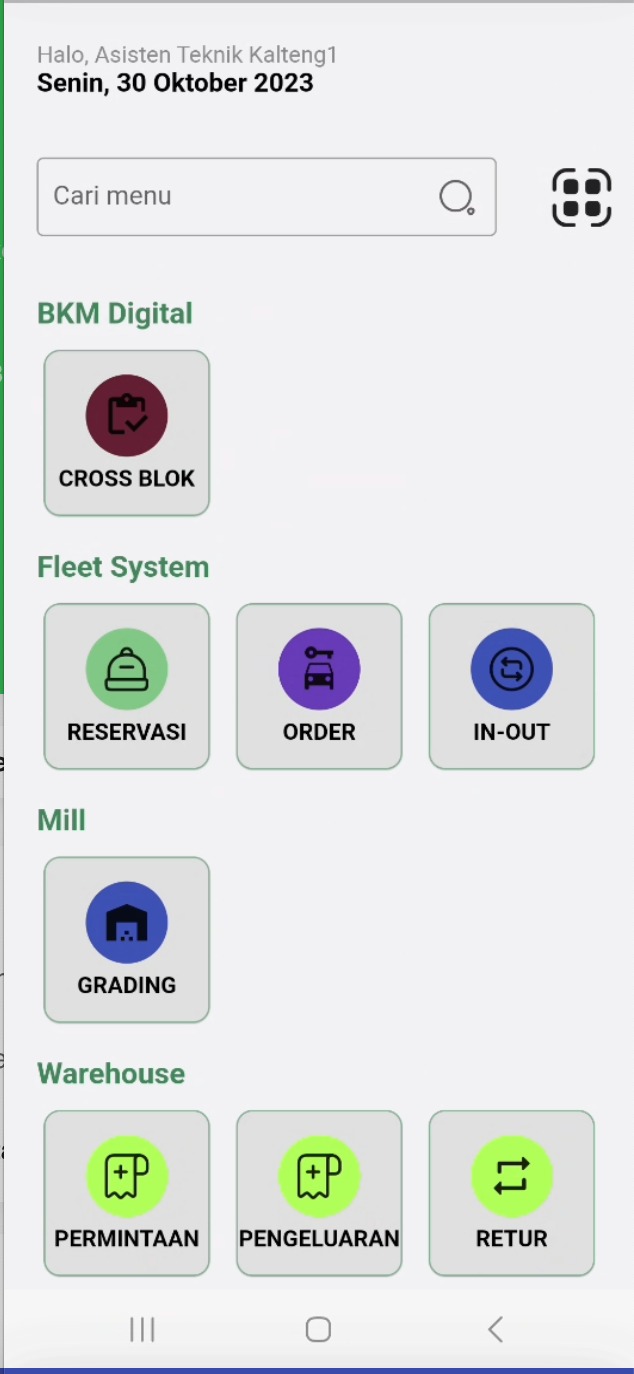
Task: Open the In-Out tile
Action: [x=511, y=686]
